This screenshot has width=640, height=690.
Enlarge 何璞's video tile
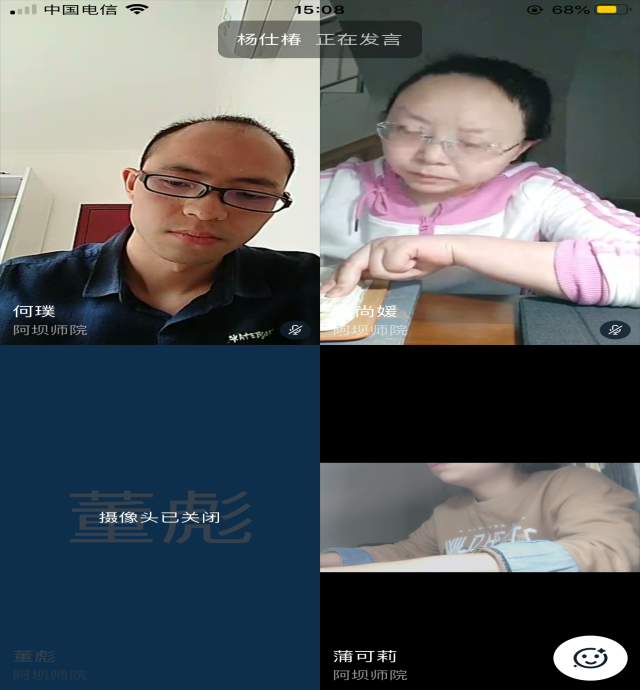[x=160, y=190]
